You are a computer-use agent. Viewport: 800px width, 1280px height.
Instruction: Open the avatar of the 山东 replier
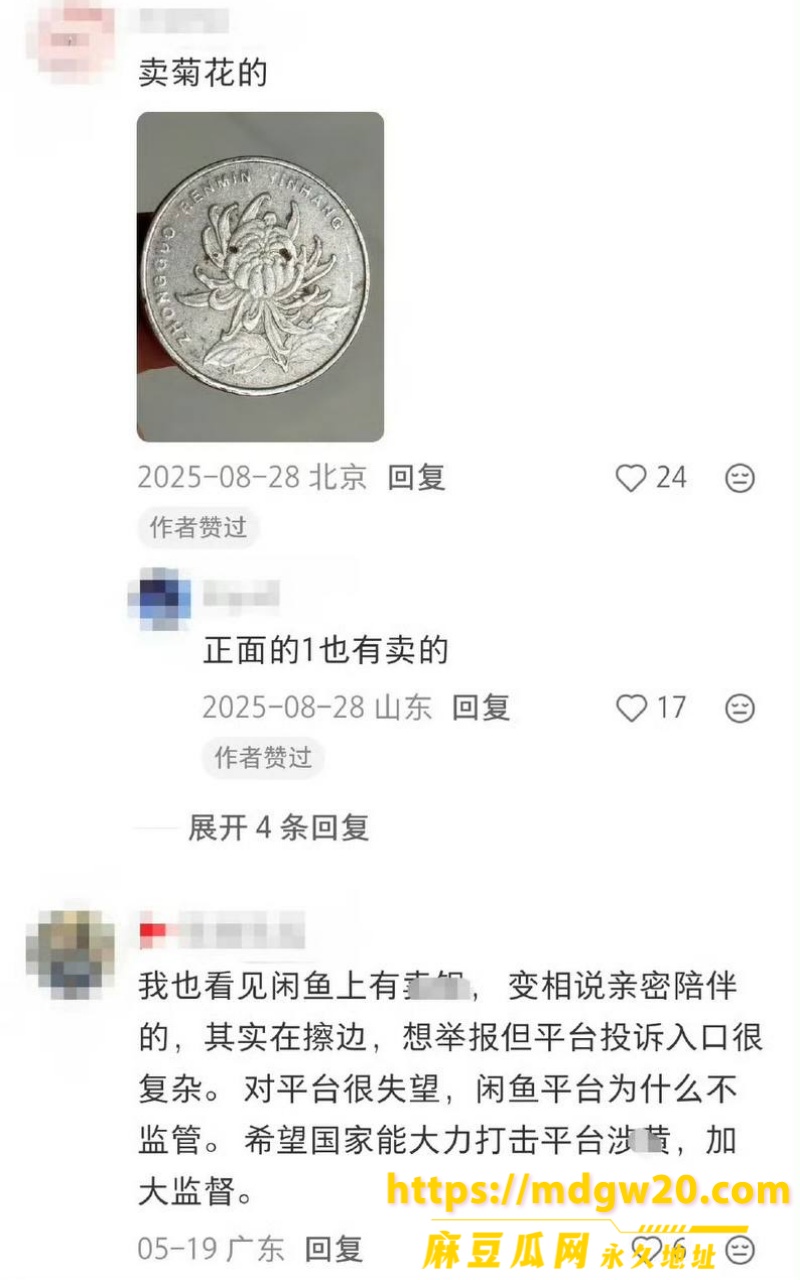coord(160,598)
